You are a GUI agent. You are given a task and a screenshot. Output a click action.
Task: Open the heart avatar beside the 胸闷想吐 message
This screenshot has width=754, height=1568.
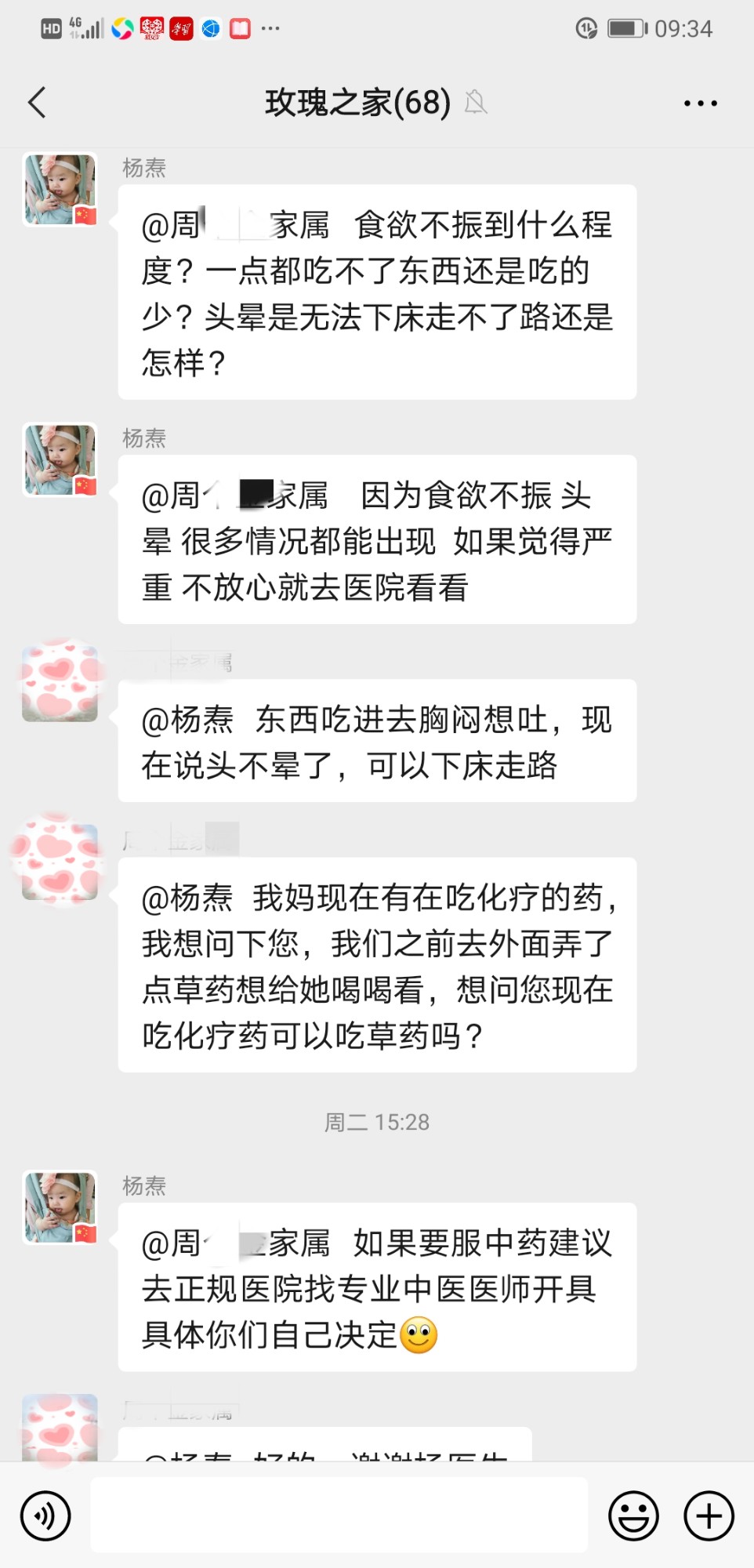point(60,682)
